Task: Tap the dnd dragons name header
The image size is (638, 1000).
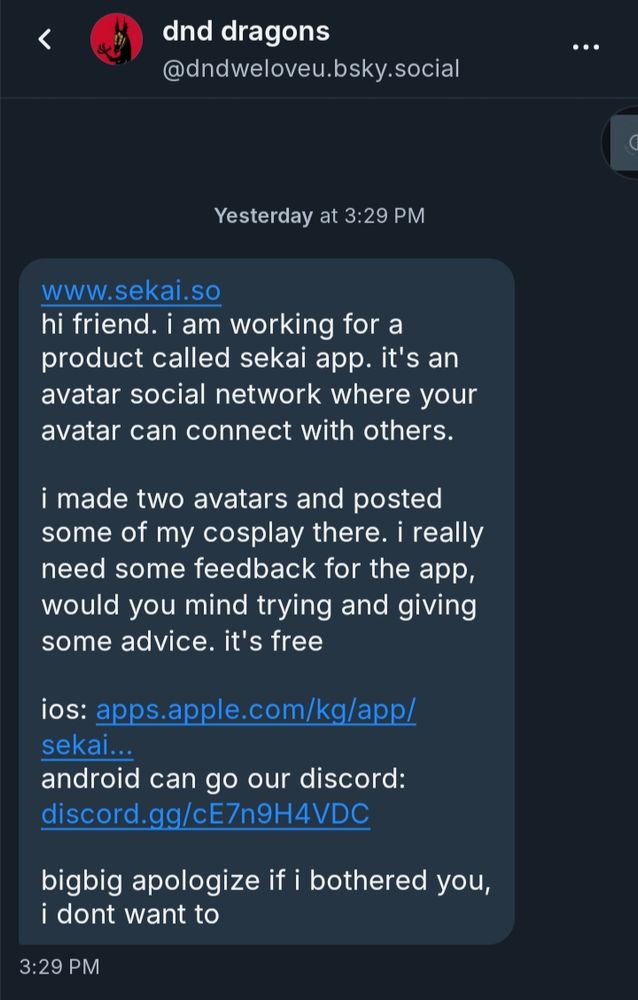Action: click(246, 31)
